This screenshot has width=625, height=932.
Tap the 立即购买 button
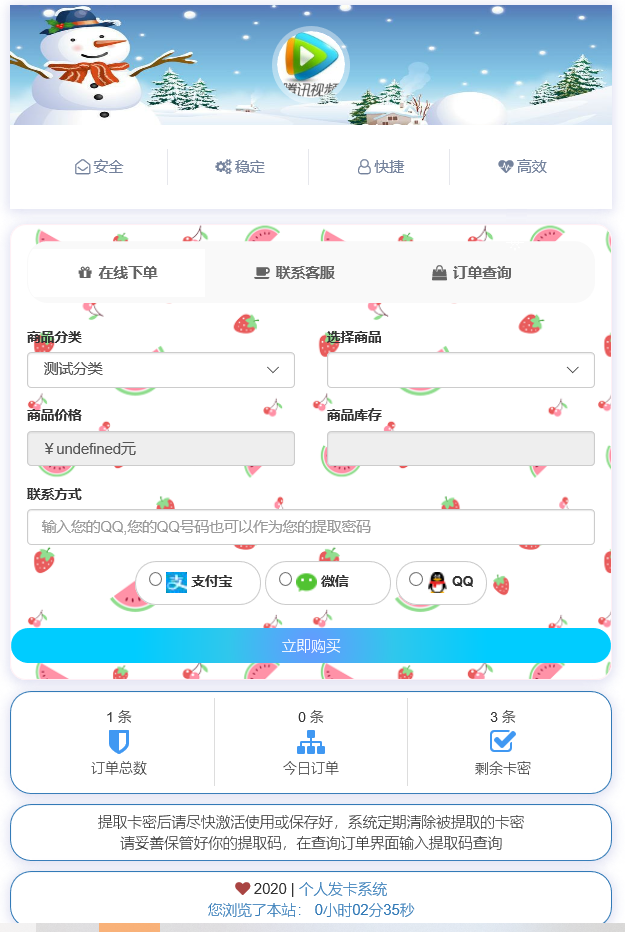pos(311,646)
